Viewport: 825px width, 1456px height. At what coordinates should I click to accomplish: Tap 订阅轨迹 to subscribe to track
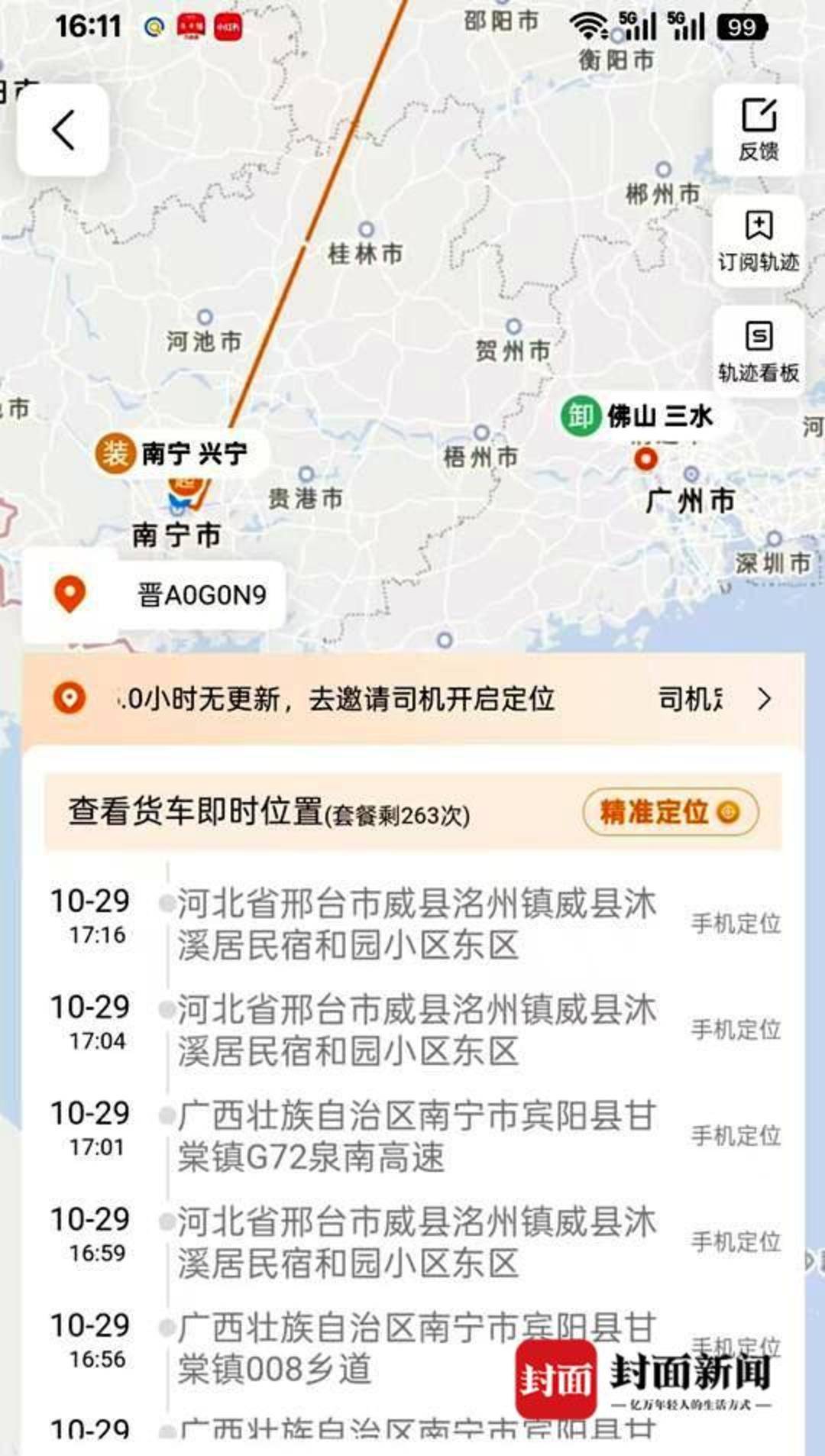click(759, 241)
